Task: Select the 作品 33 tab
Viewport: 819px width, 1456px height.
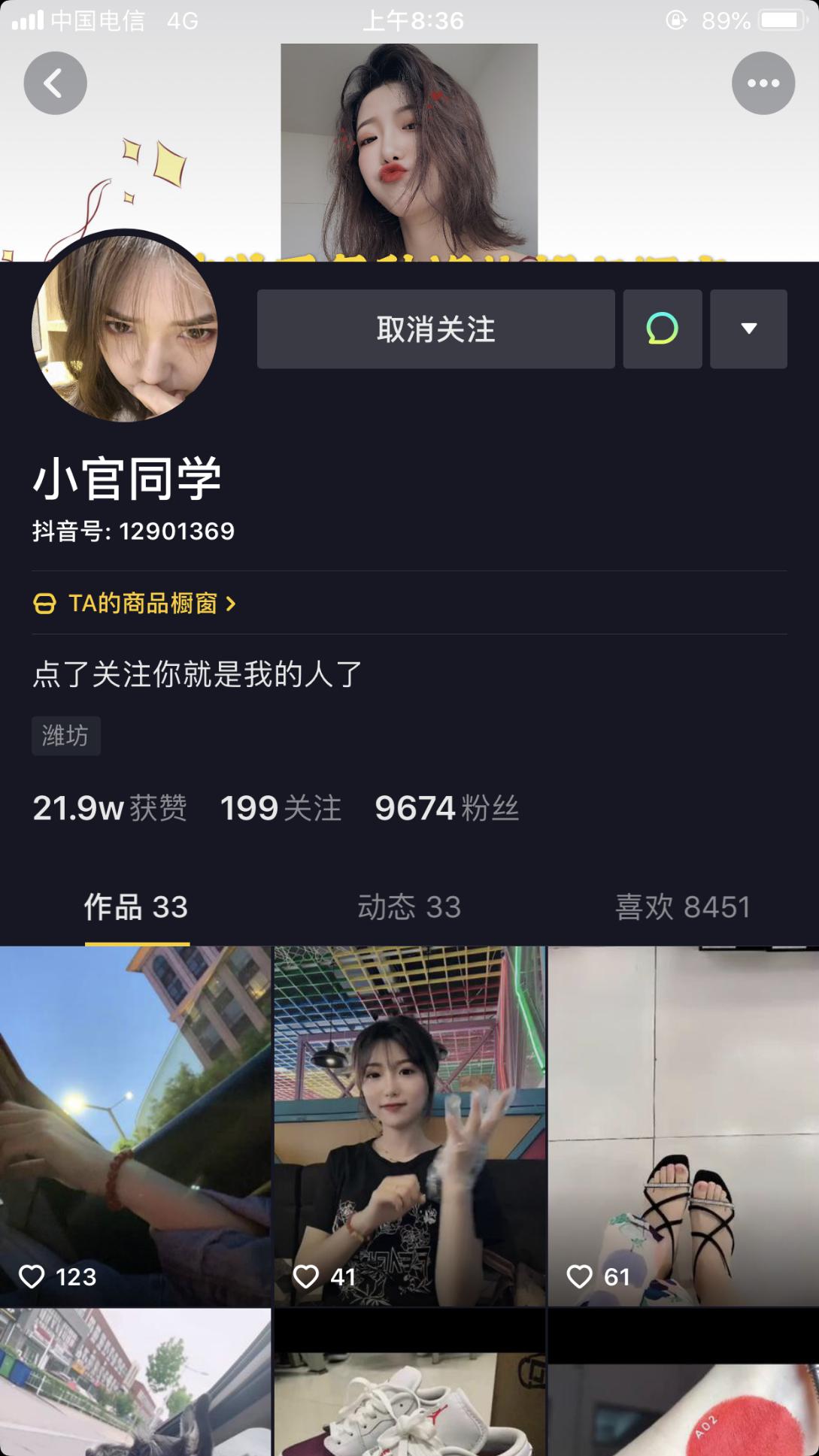Action: [x=136, y=907]
